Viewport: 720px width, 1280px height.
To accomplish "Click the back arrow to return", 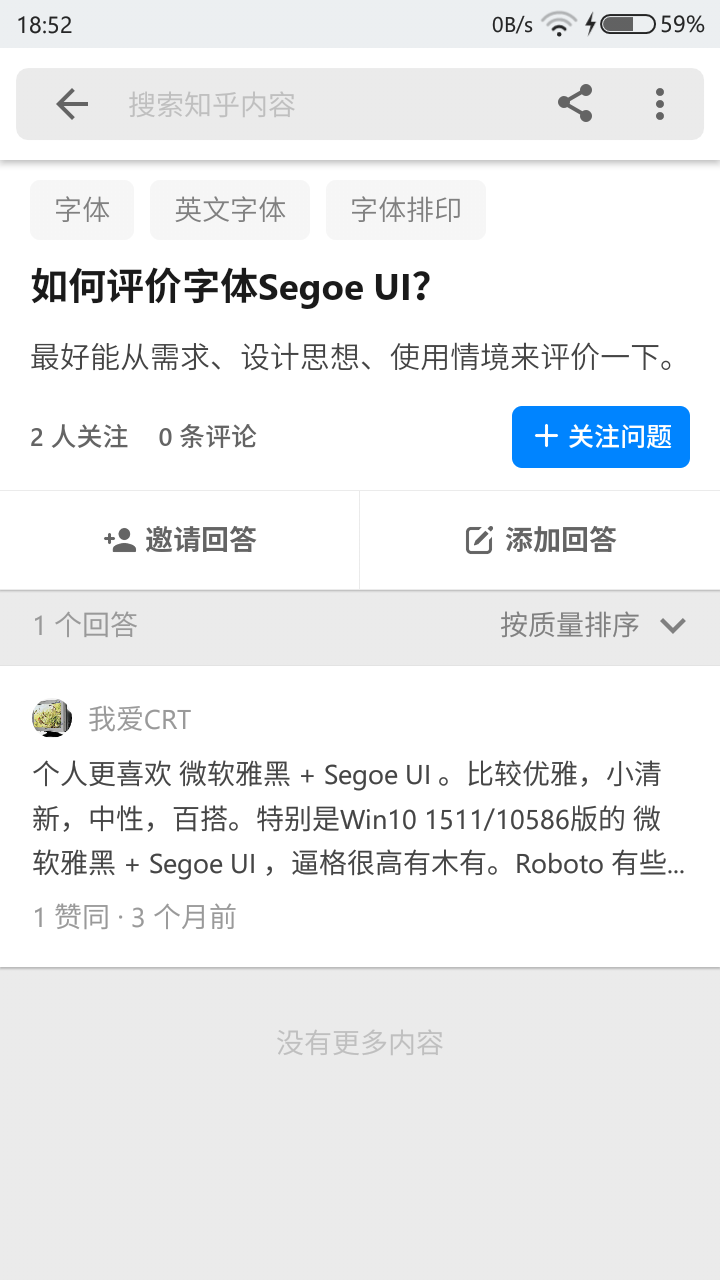I will 71,103.
